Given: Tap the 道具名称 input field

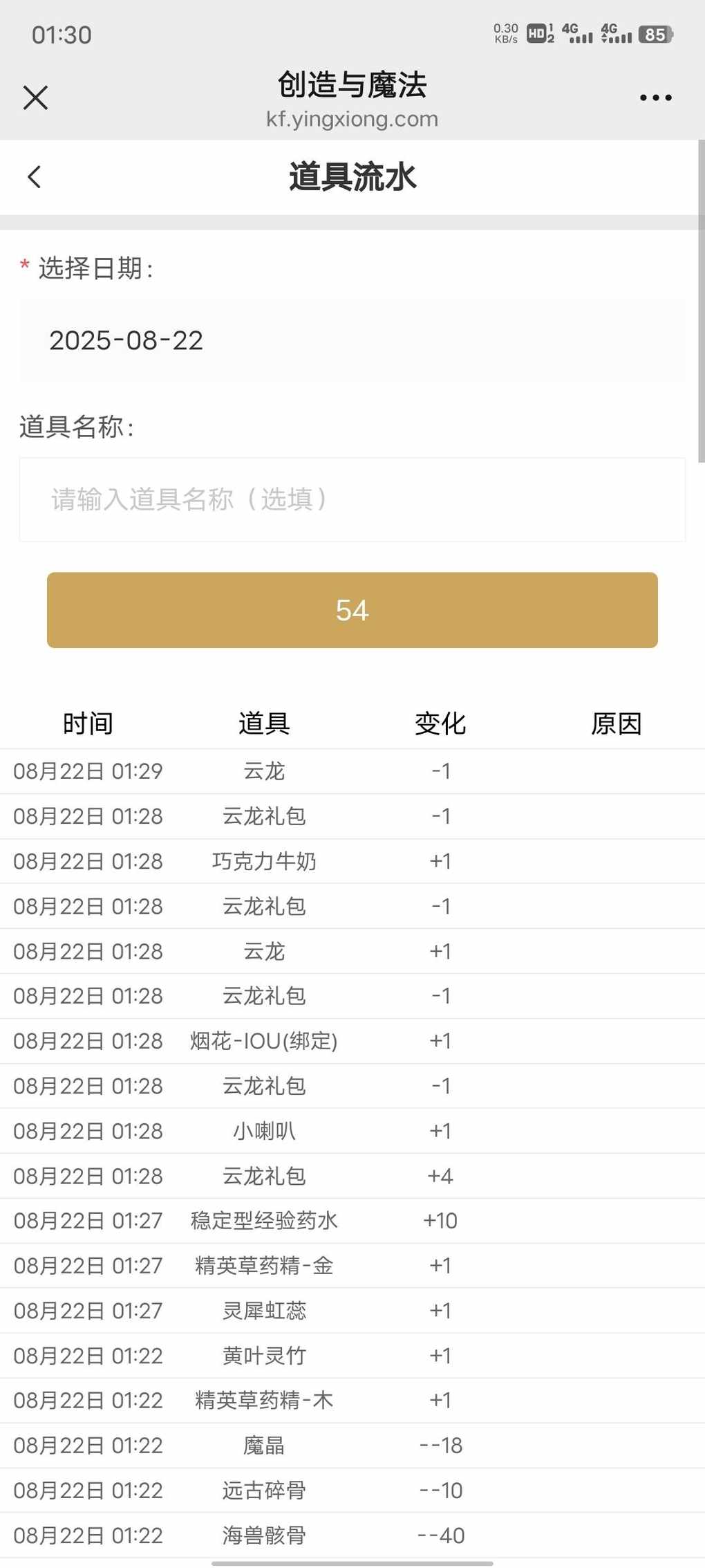Looking at the screenshot, I should tap(352, 499).
